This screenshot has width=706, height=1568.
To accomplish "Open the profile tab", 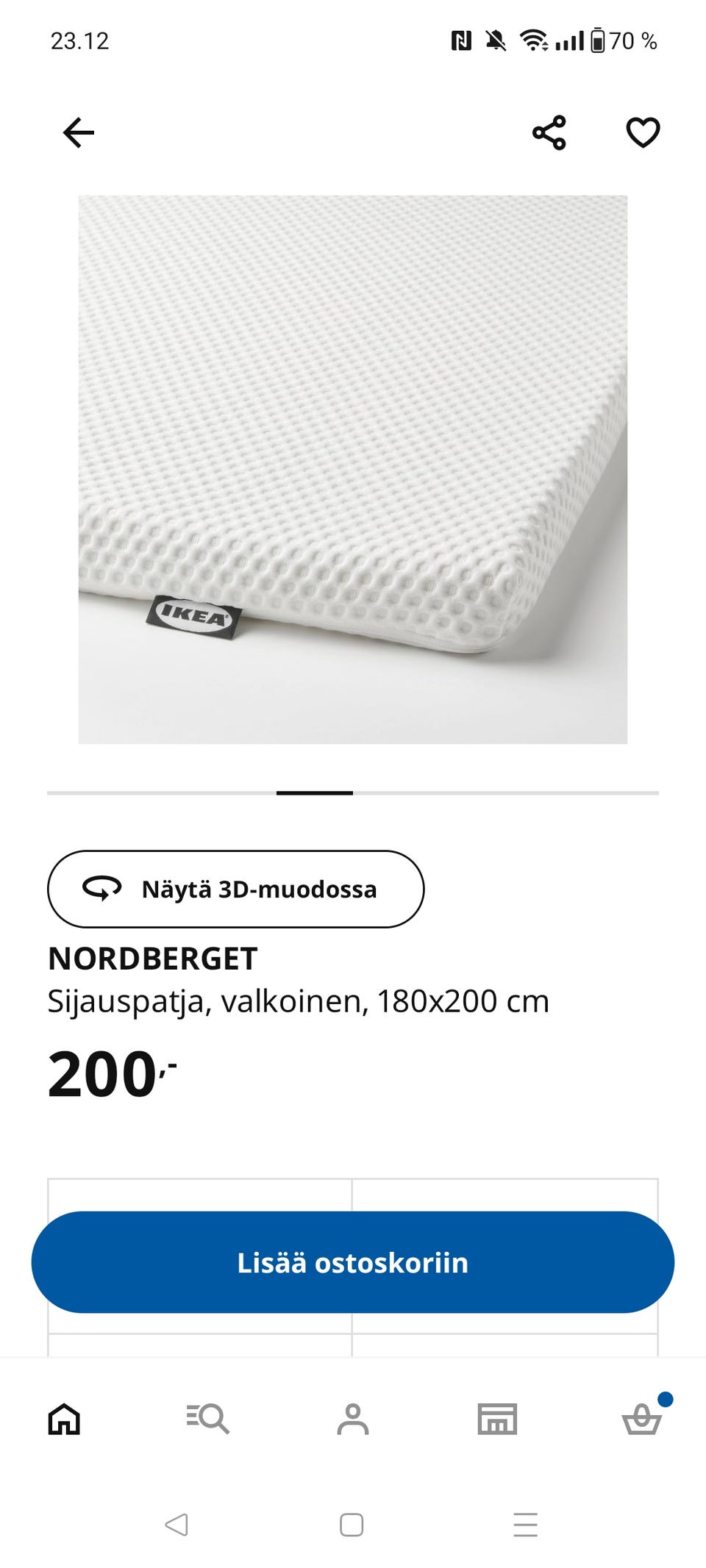I will pyautogui.click(x=353, y=1419).
